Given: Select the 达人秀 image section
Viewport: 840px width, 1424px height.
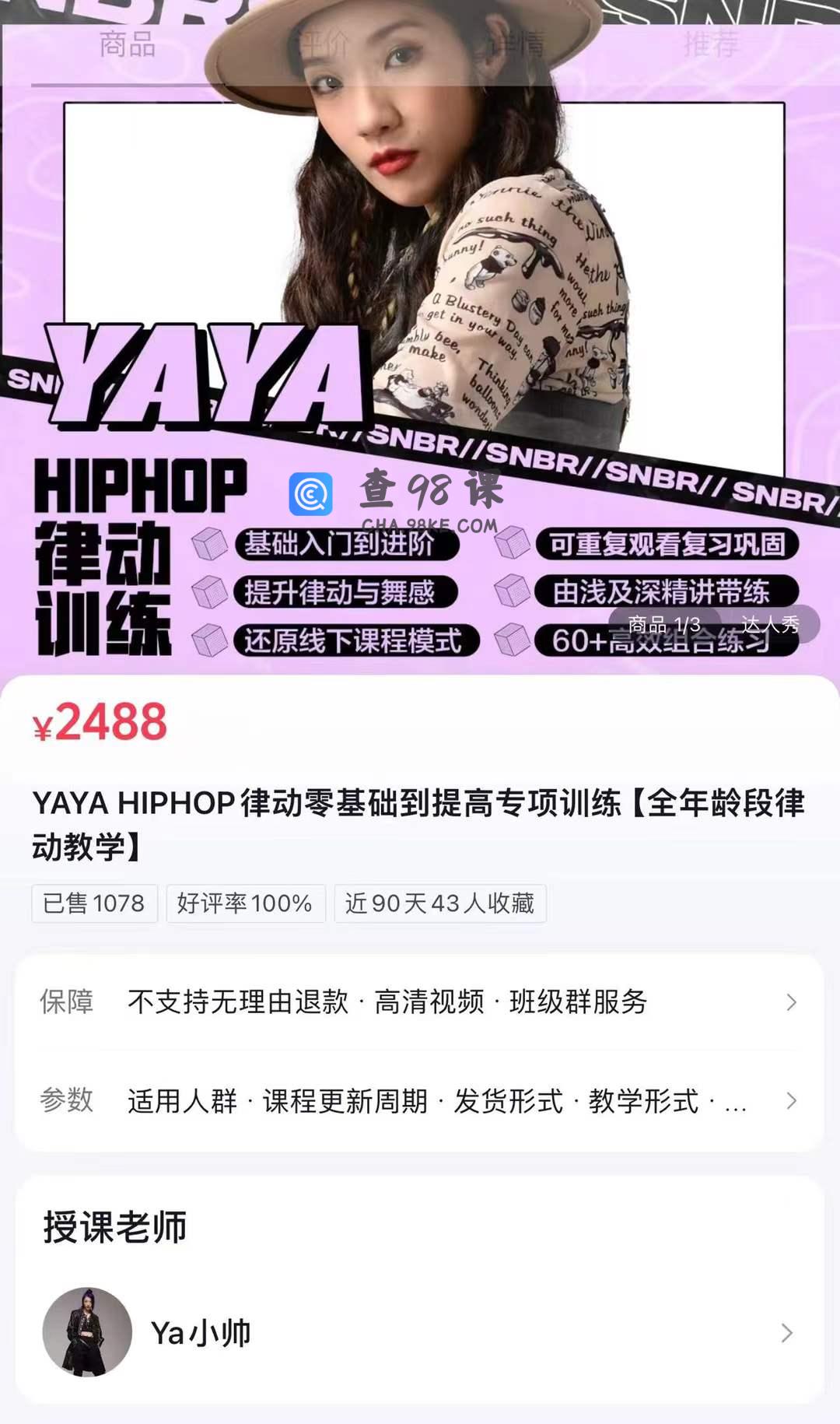Looking at the screenshot, I should tap(770, 624).
